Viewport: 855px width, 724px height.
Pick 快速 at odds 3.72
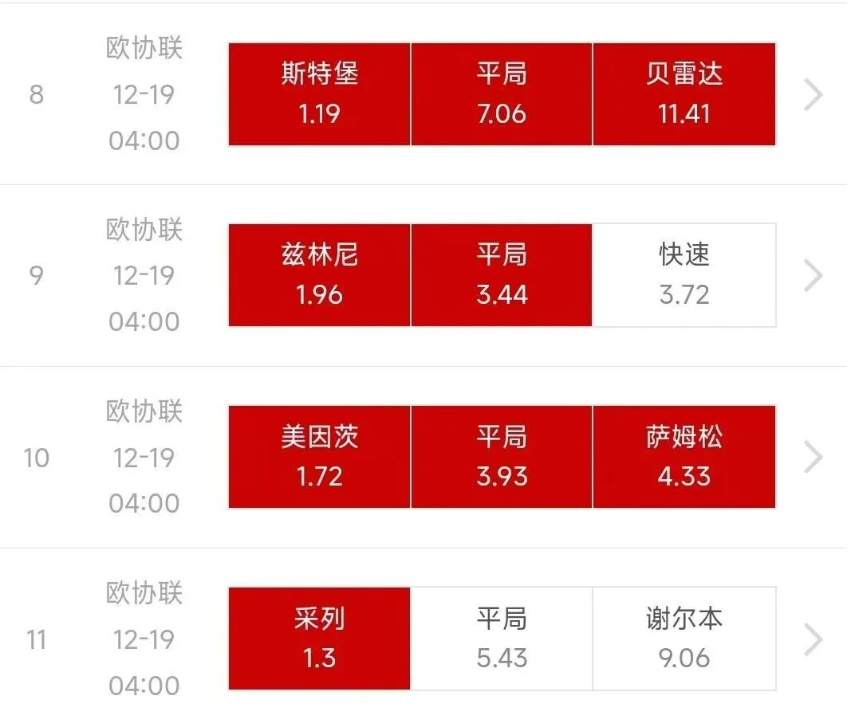[684, 275]
